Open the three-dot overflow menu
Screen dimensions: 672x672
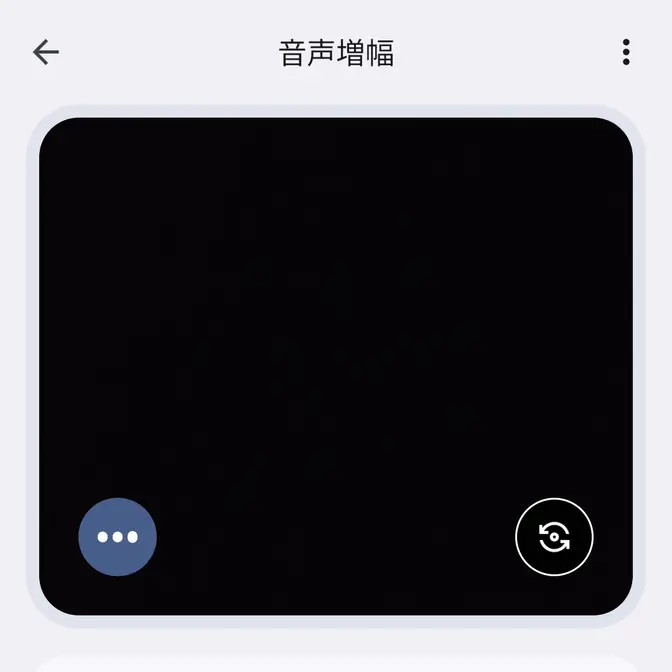coord(626,52)
